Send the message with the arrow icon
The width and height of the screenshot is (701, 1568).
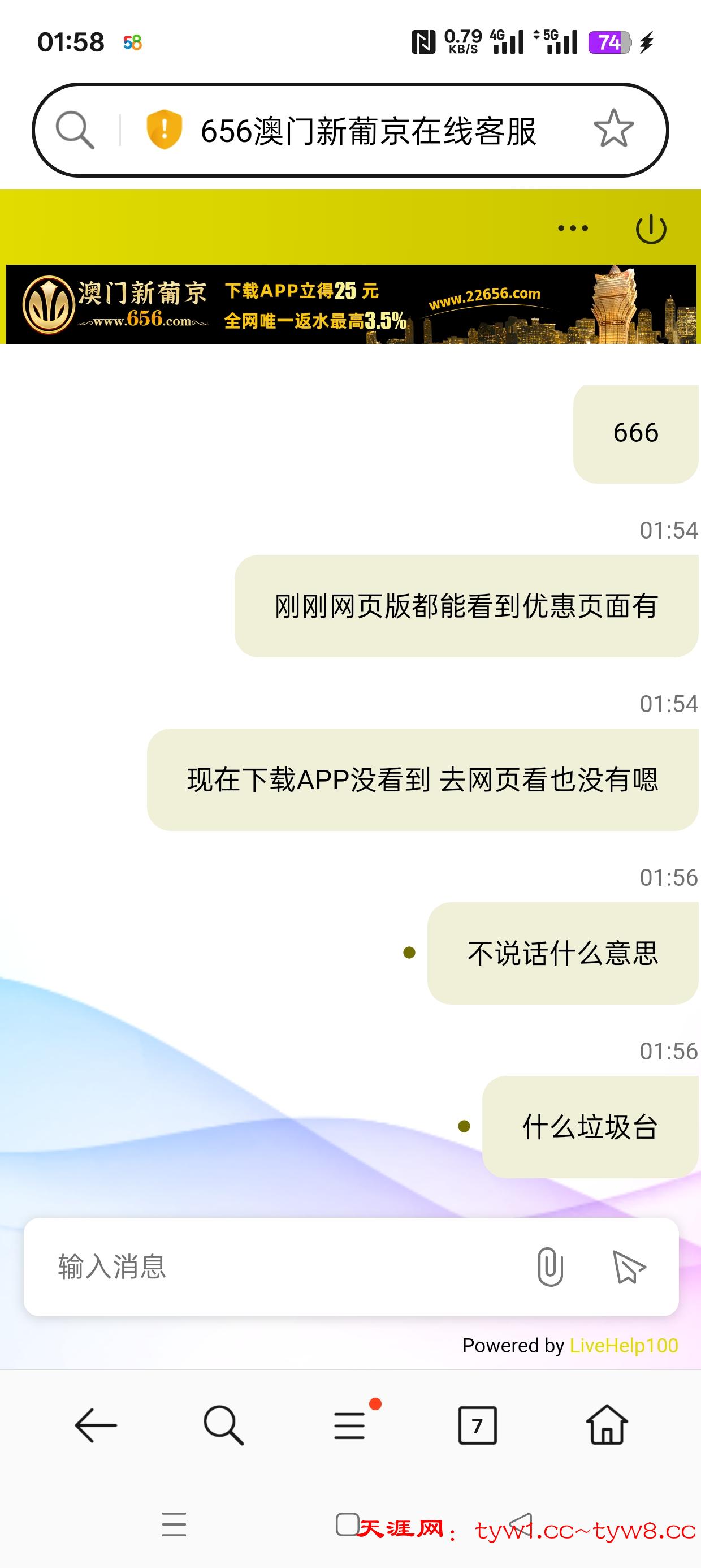tap(628, 1267)
